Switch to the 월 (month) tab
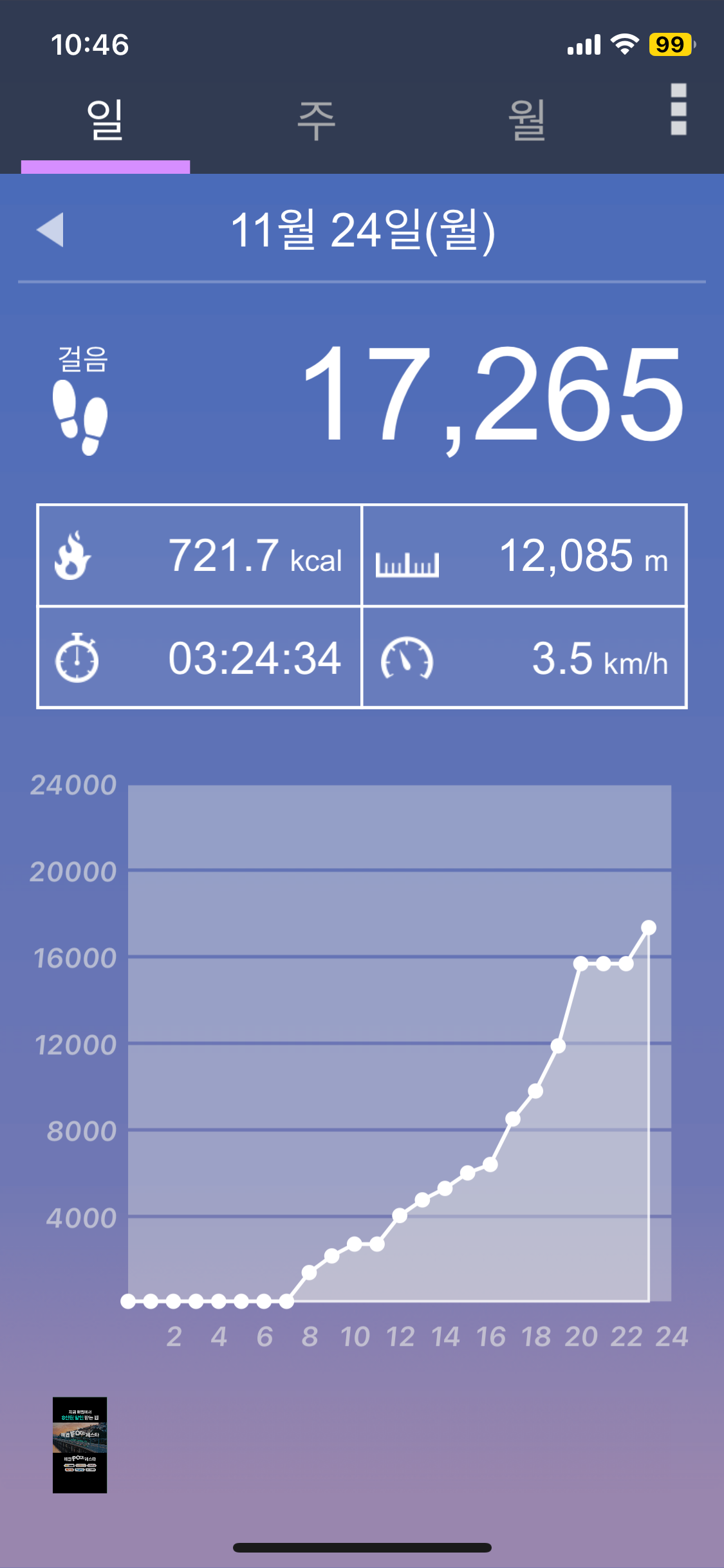This screenshot has width=724, height=1568. pos(527,120)
